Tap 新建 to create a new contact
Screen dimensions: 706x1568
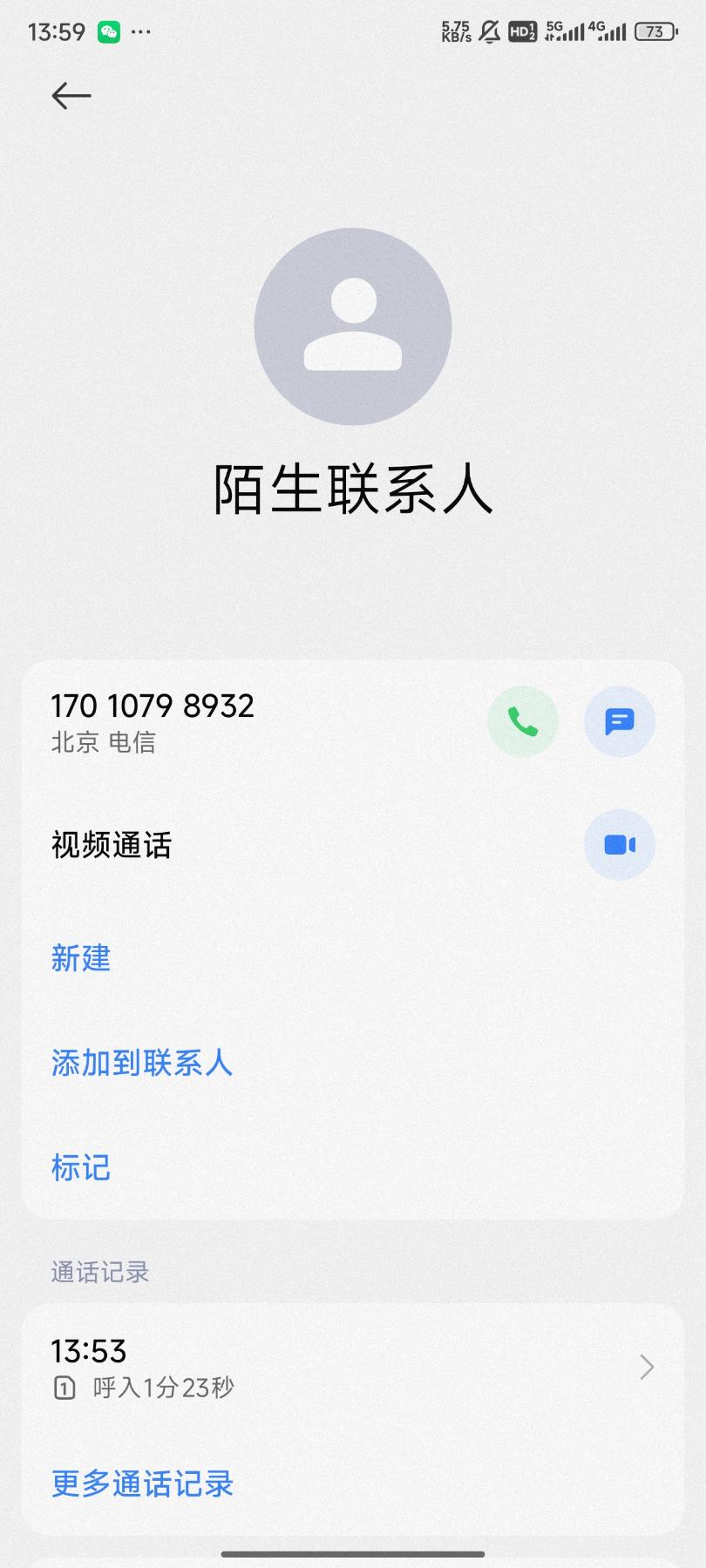pyautogui.click(x=81, y=958)
